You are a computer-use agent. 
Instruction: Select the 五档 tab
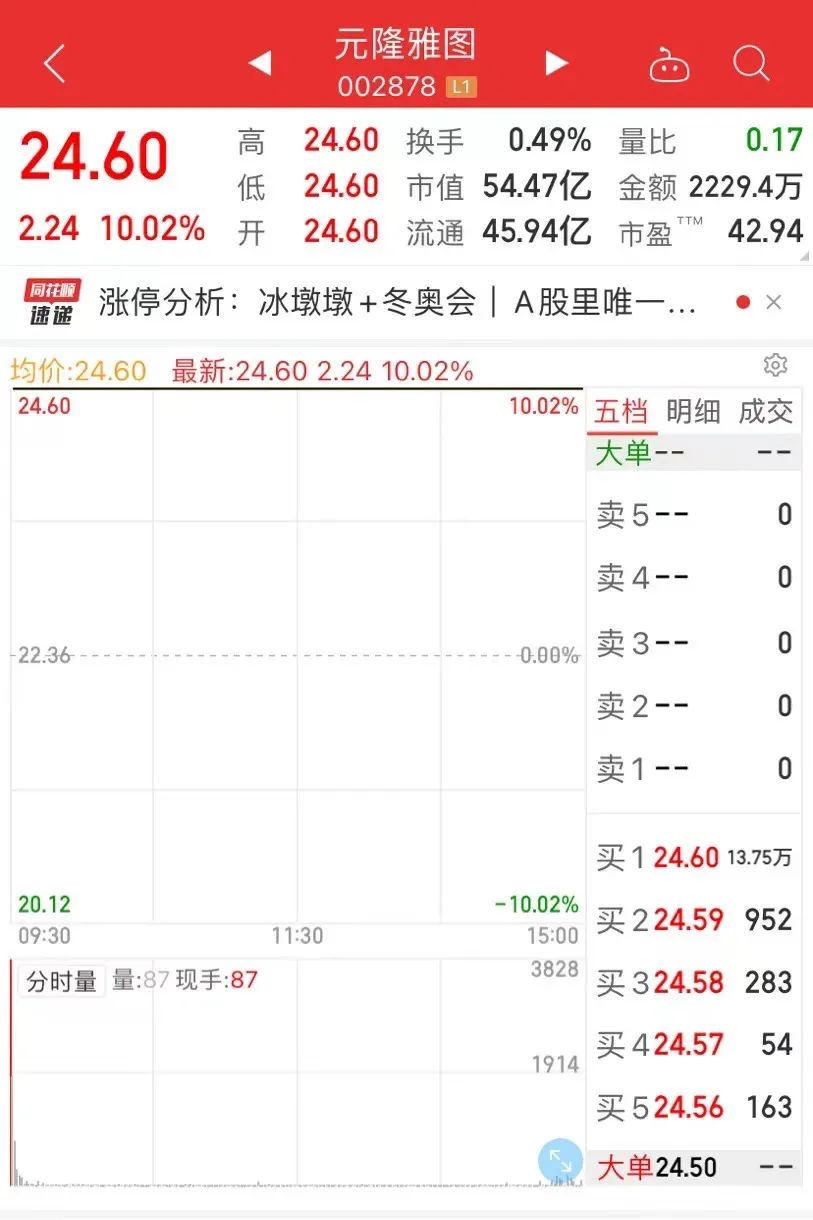[x=622, y=412]
